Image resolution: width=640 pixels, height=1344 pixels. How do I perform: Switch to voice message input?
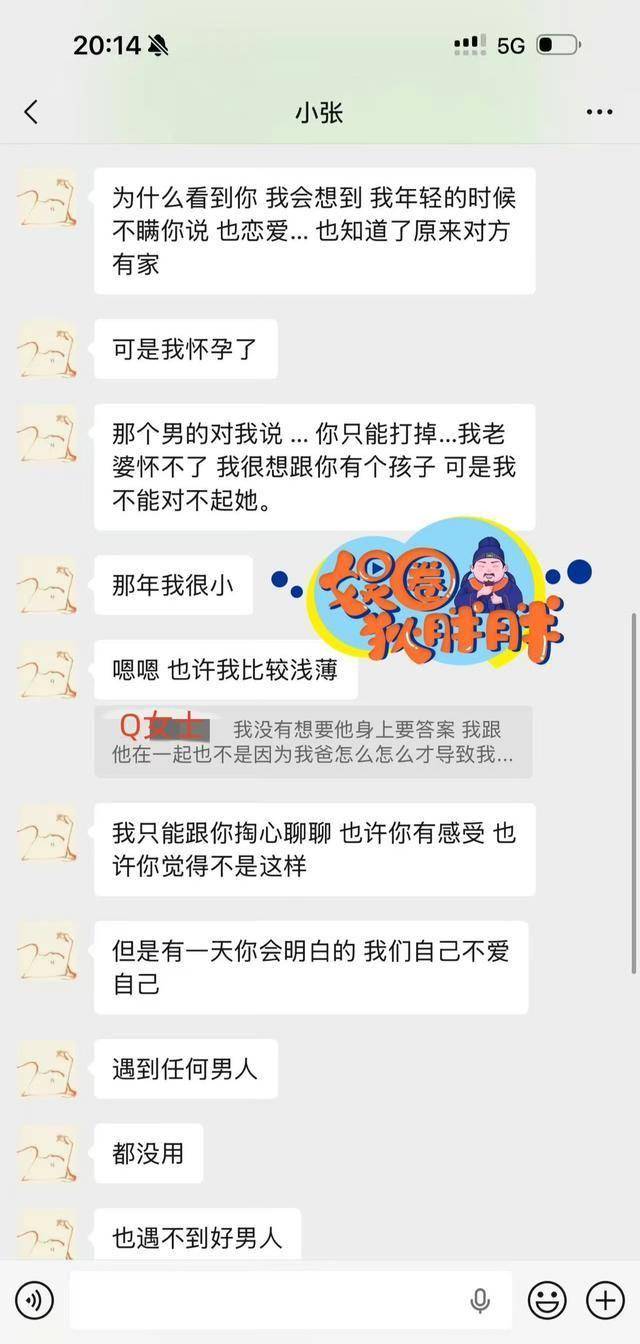pos(34,1300)
